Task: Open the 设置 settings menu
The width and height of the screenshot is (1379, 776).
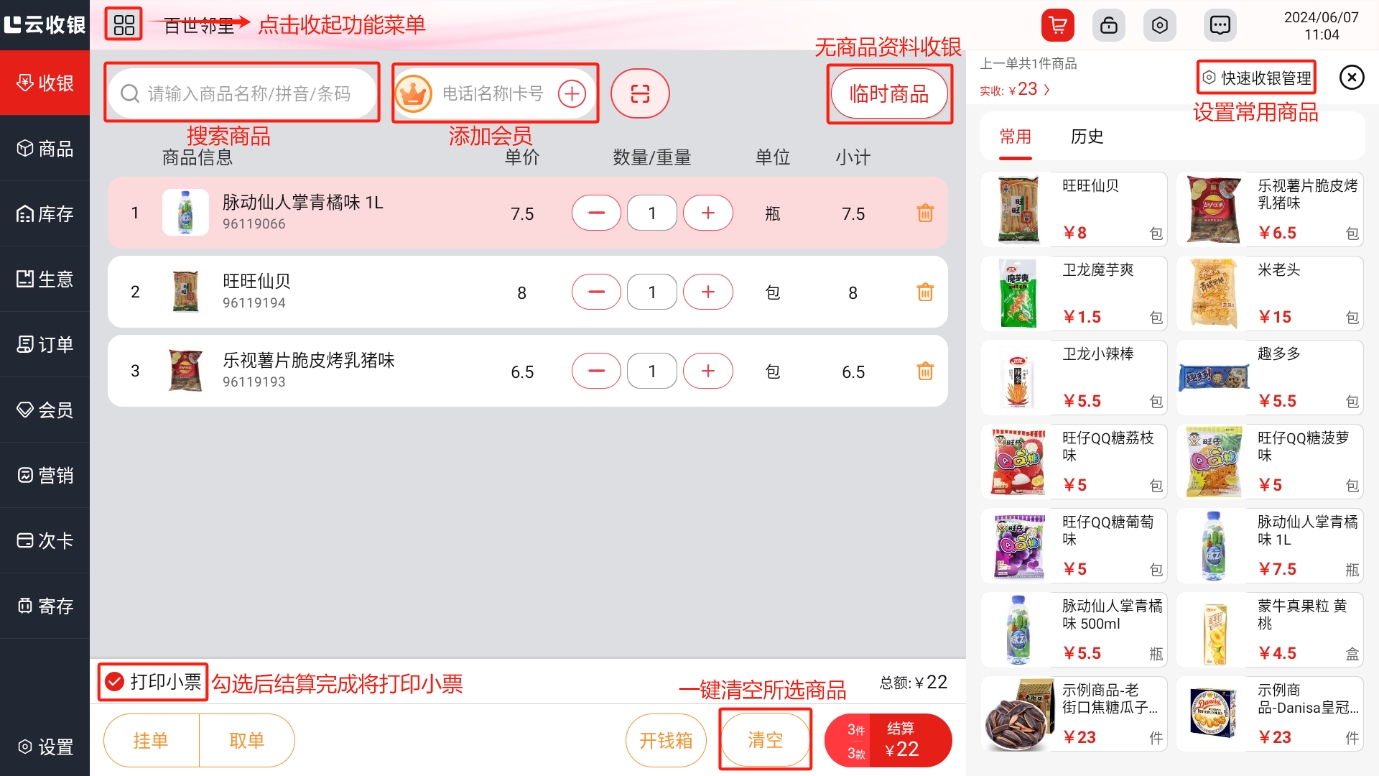Action: [45, 747]
